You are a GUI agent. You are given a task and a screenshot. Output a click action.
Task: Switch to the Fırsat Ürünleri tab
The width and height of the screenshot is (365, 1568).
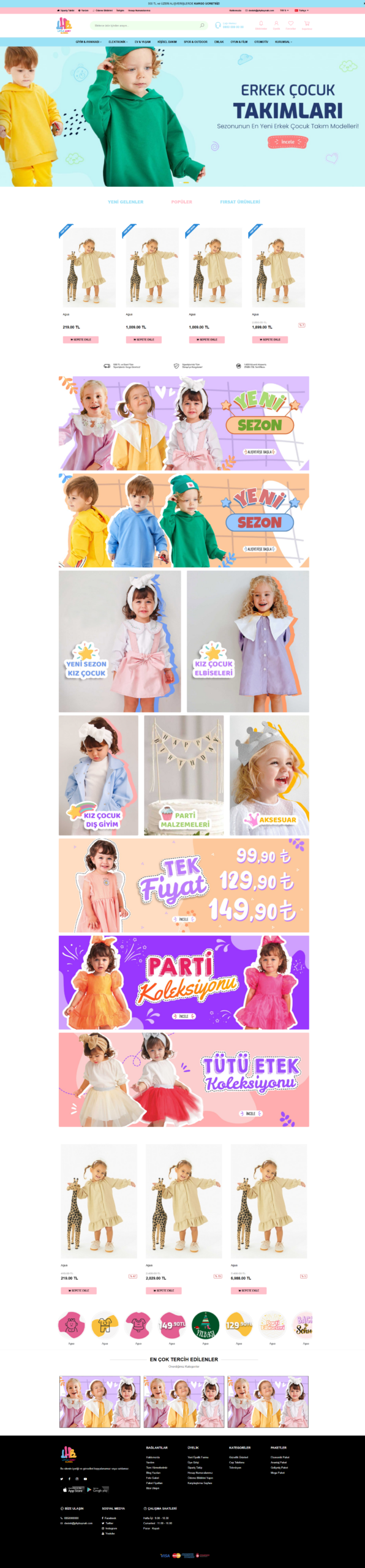click(240, 202)
